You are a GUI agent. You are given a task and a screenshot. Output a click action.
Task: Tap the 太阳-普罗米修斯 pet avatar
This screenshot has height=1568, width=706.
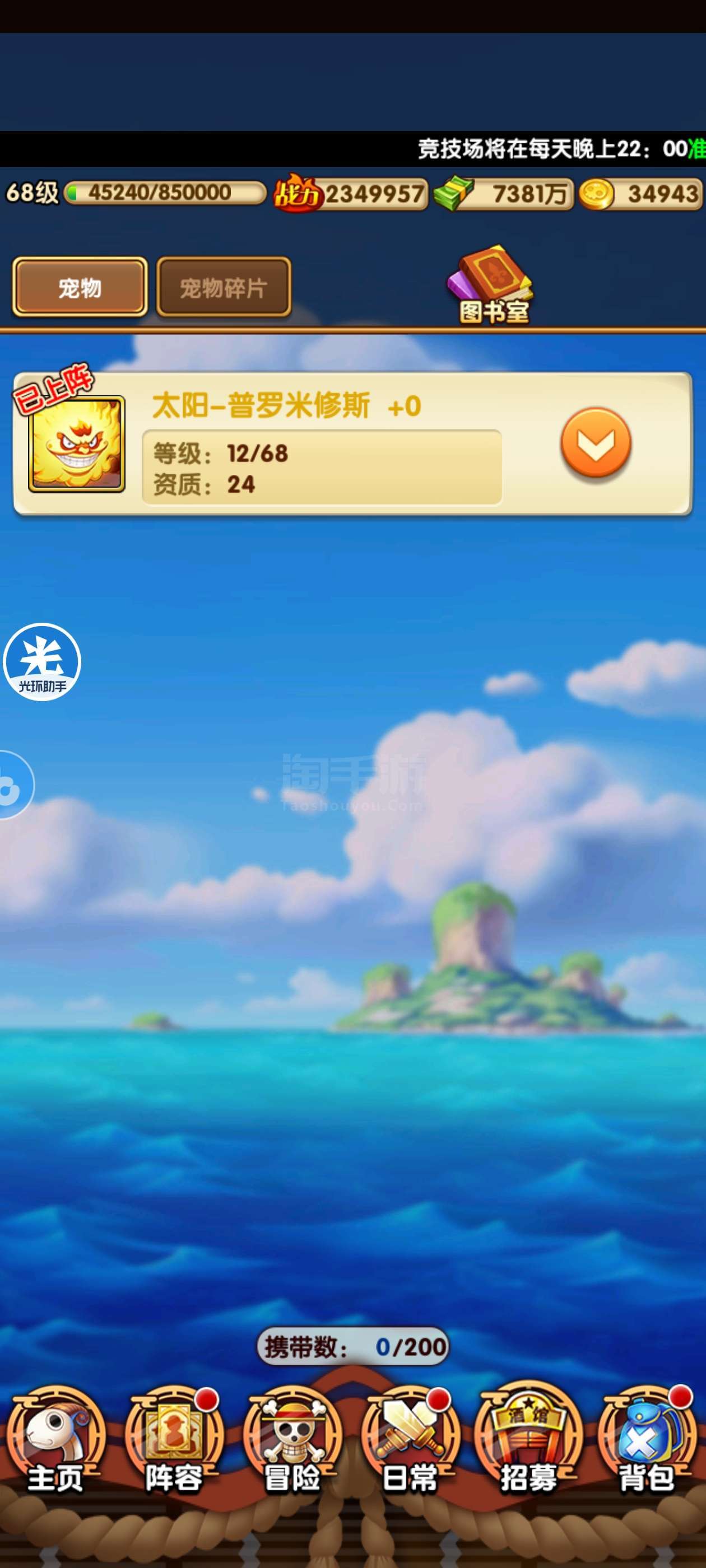[x=77, y=443]
